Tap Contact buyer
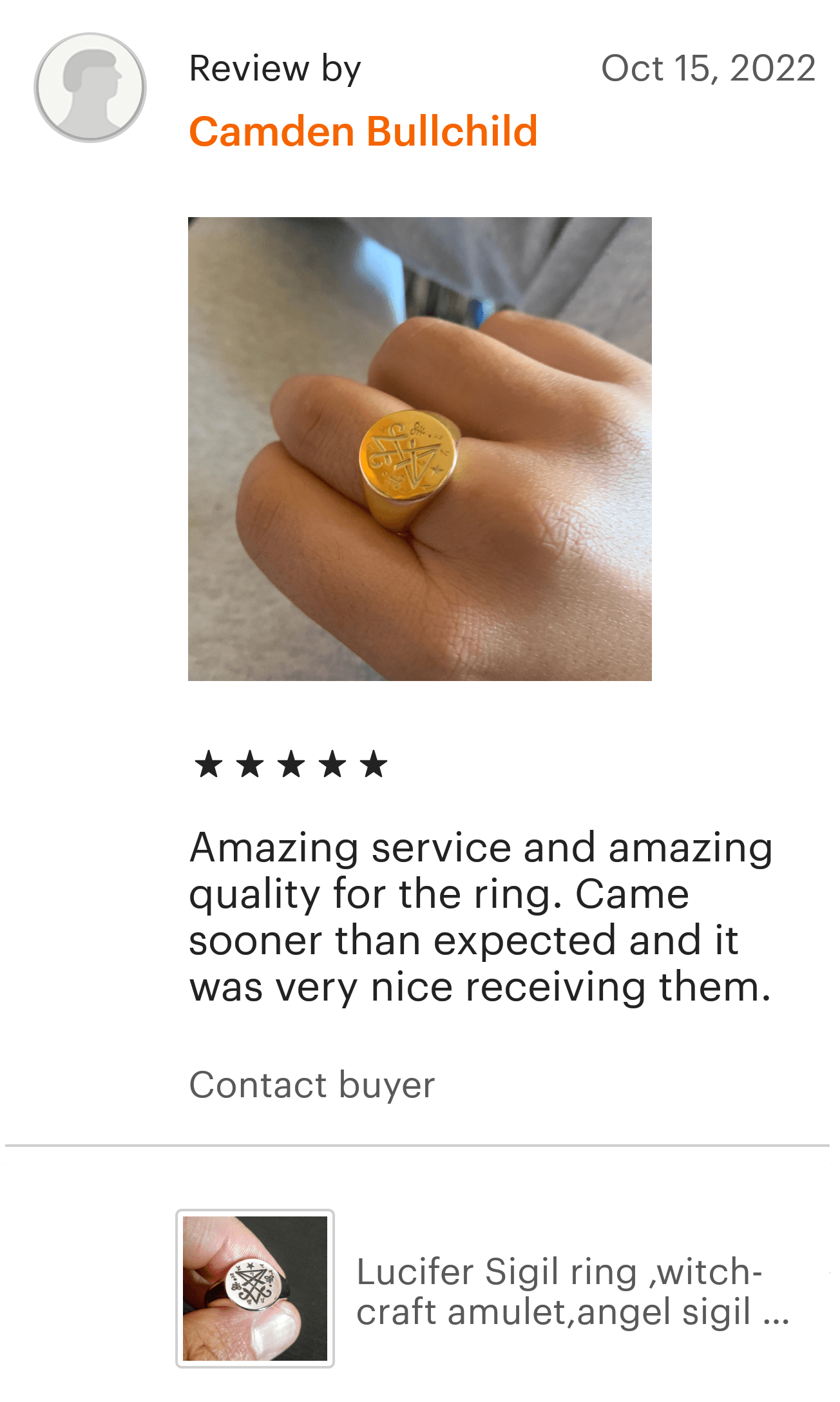 click(x=312, y=1085)
